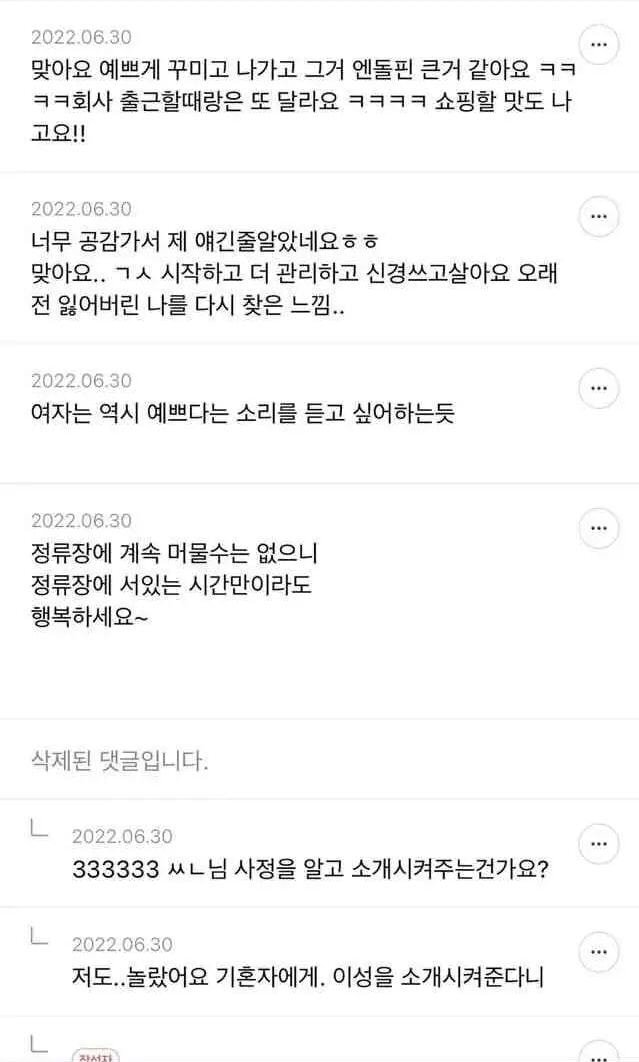The image size is (639, 1062).
Task: Open options for the '여자는 역시 예쁘다는' comment
Action: pos(599,388)
